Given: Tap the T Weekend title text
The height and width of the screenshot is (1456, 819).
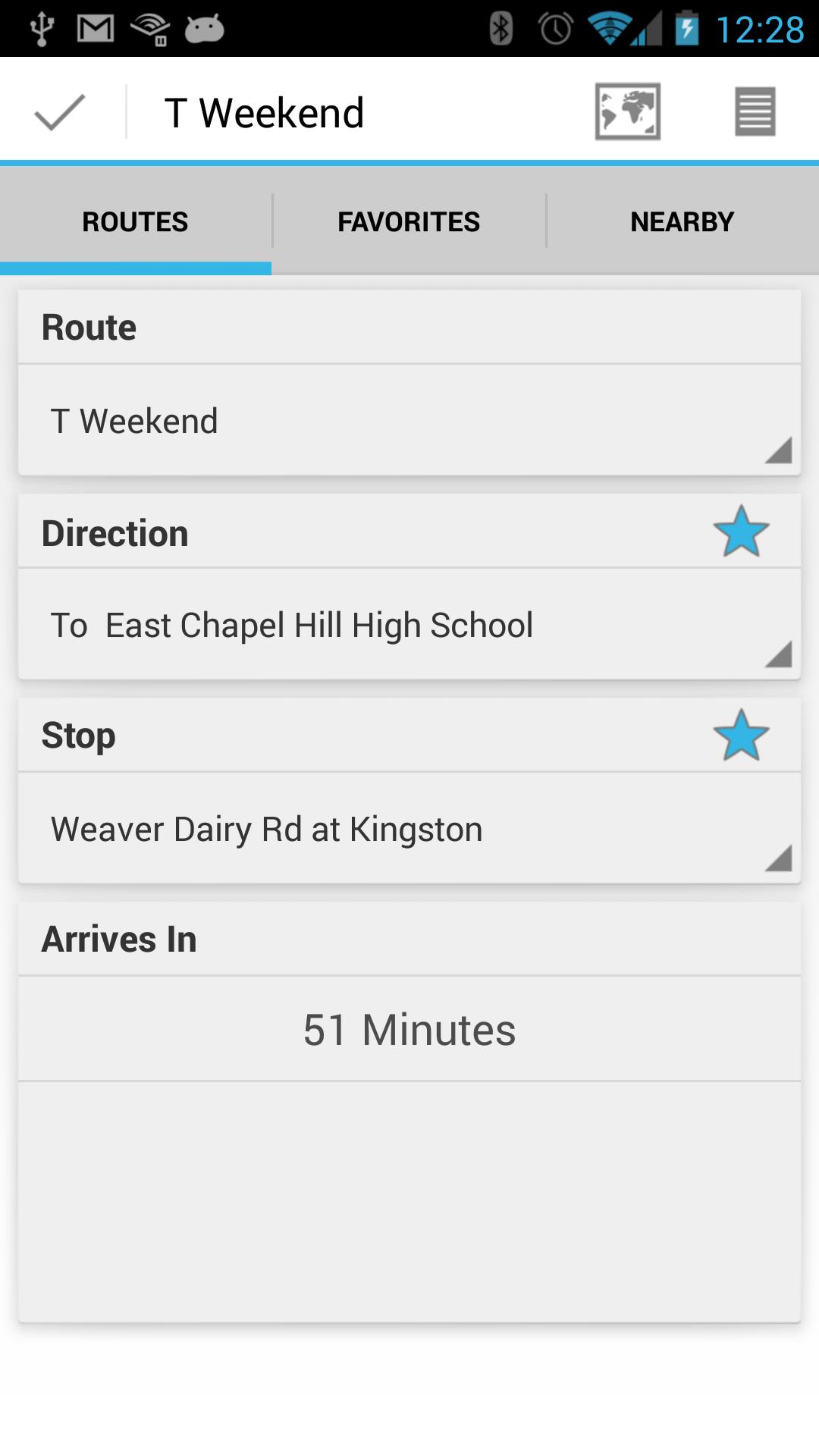Looking at the screenshot, I should point(265,111).
